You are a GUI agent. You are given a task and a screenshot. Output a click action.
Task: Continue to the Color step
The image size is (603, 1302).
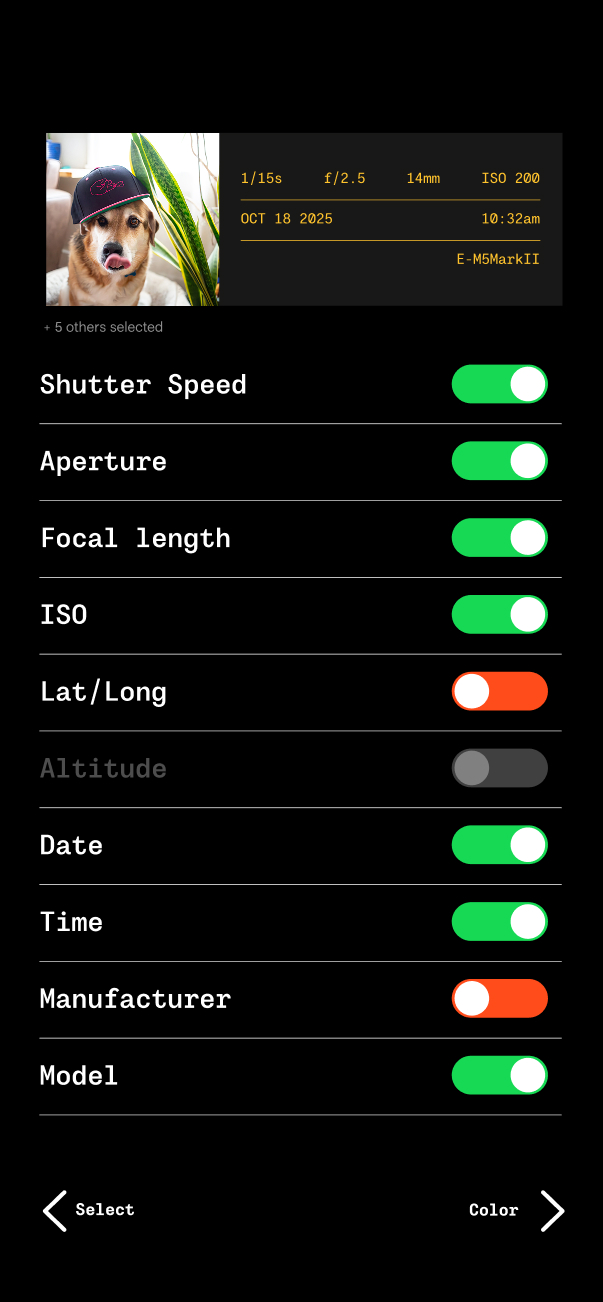click(x=516, y=1210)
